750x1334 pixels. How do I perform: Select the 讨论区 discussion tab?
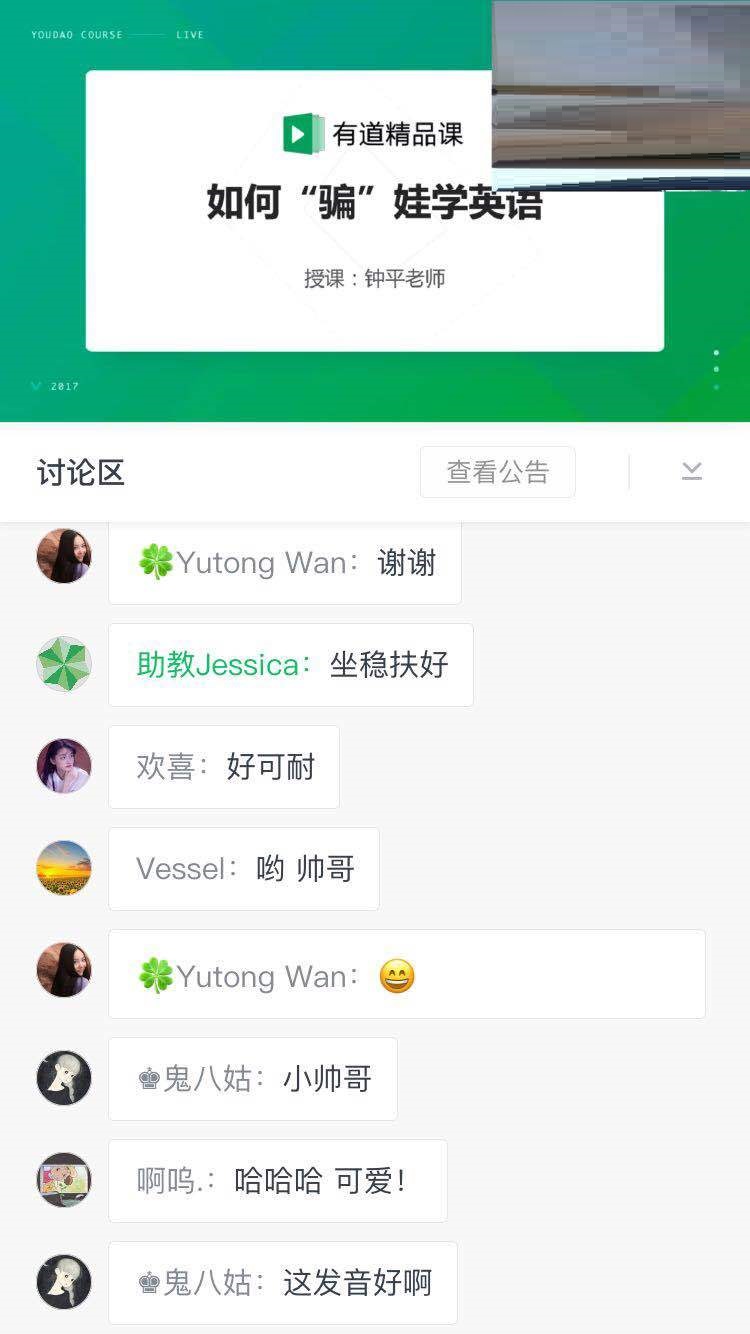coord(78,473)
